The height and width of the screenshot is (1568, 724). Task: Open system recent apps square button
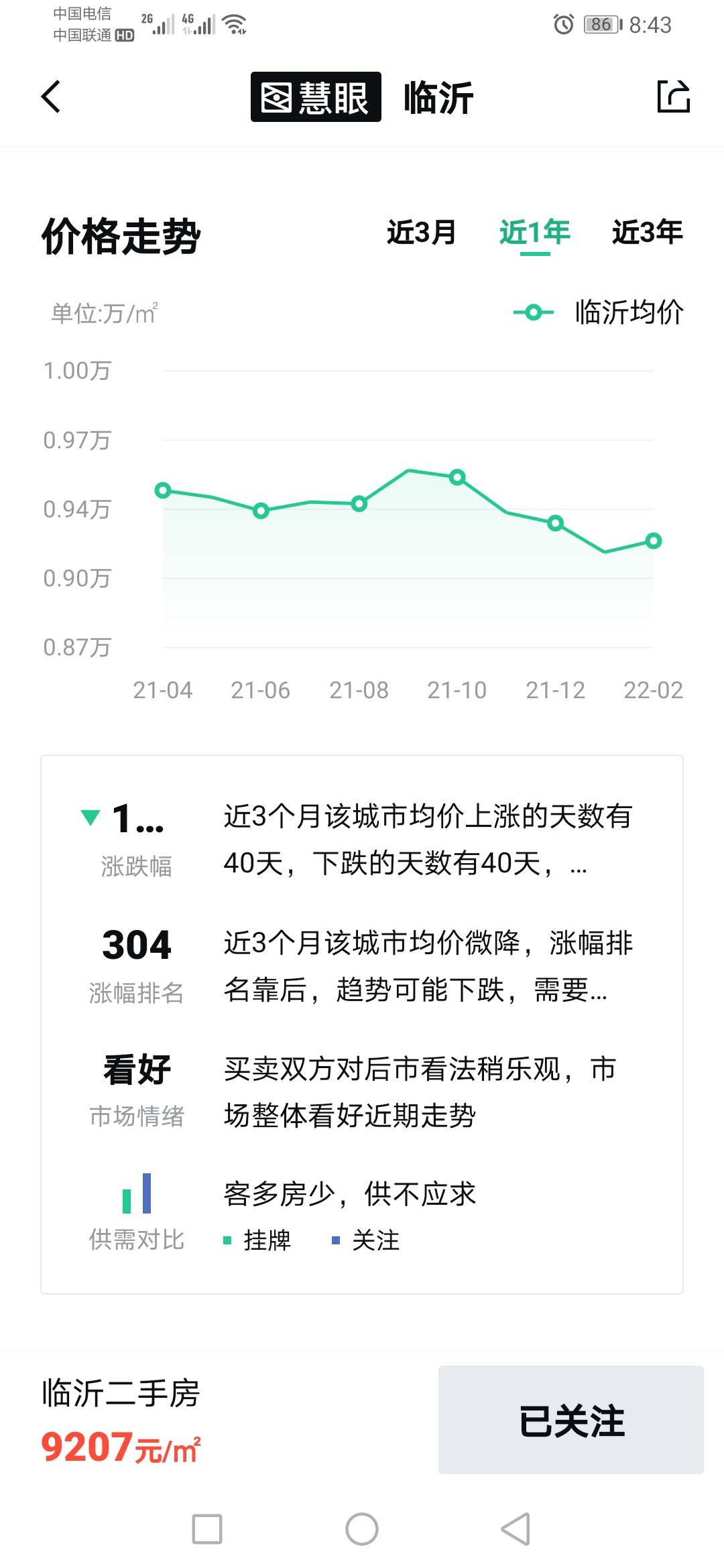207,1529
